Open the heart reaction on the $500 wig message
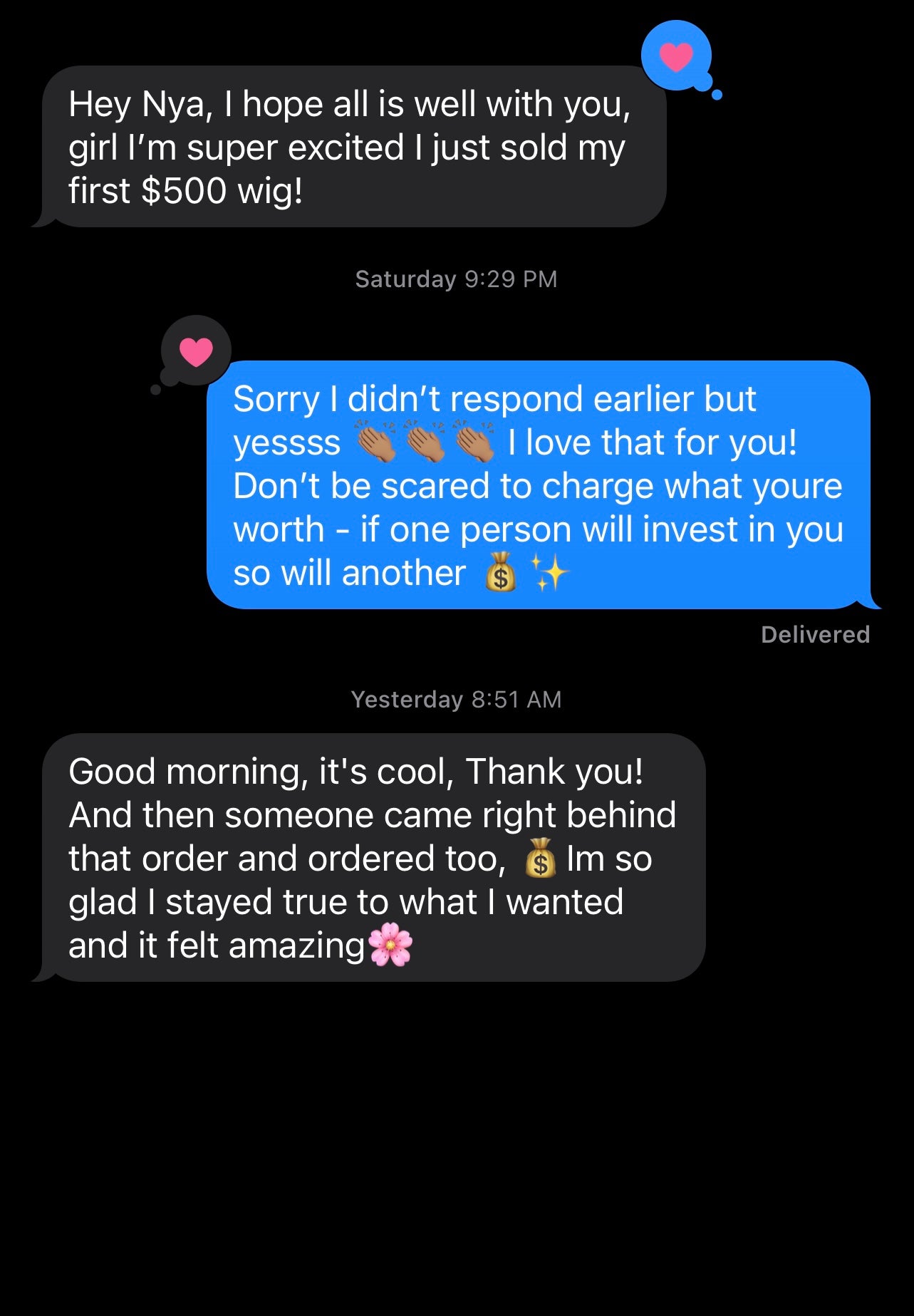Screen dimensions: 914x1316 (676, 56)
